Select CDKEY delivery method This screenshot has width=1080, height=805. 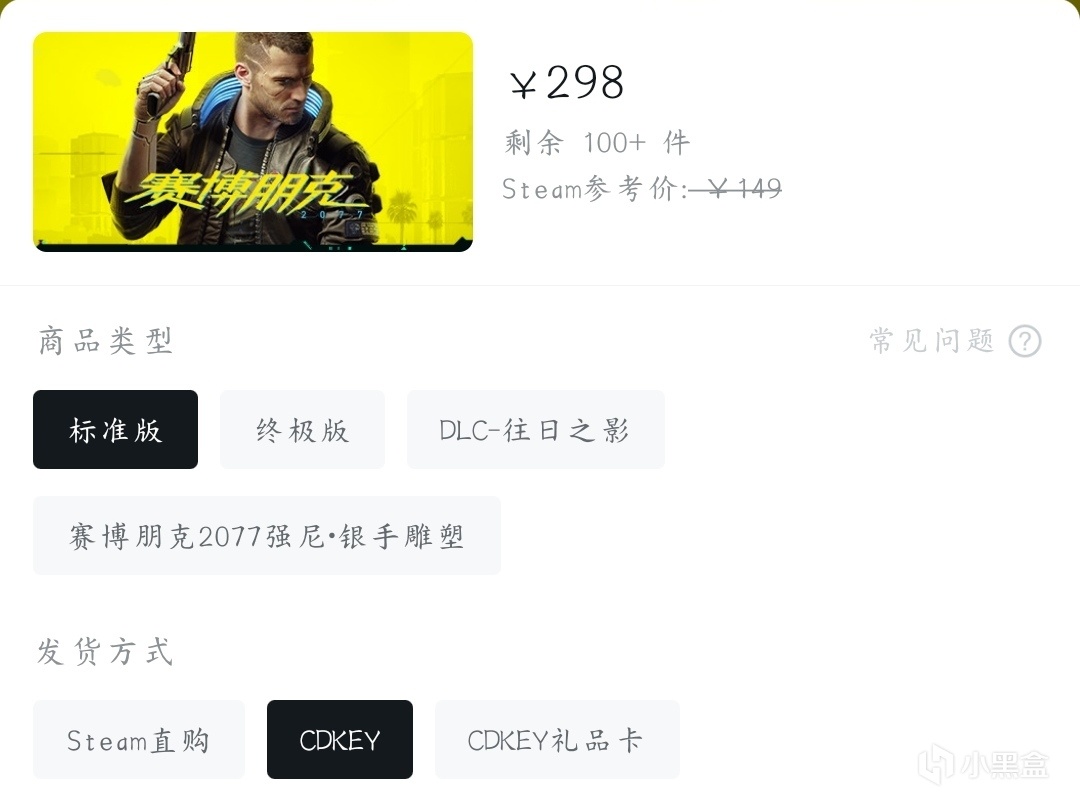click(x=339, y=740)
